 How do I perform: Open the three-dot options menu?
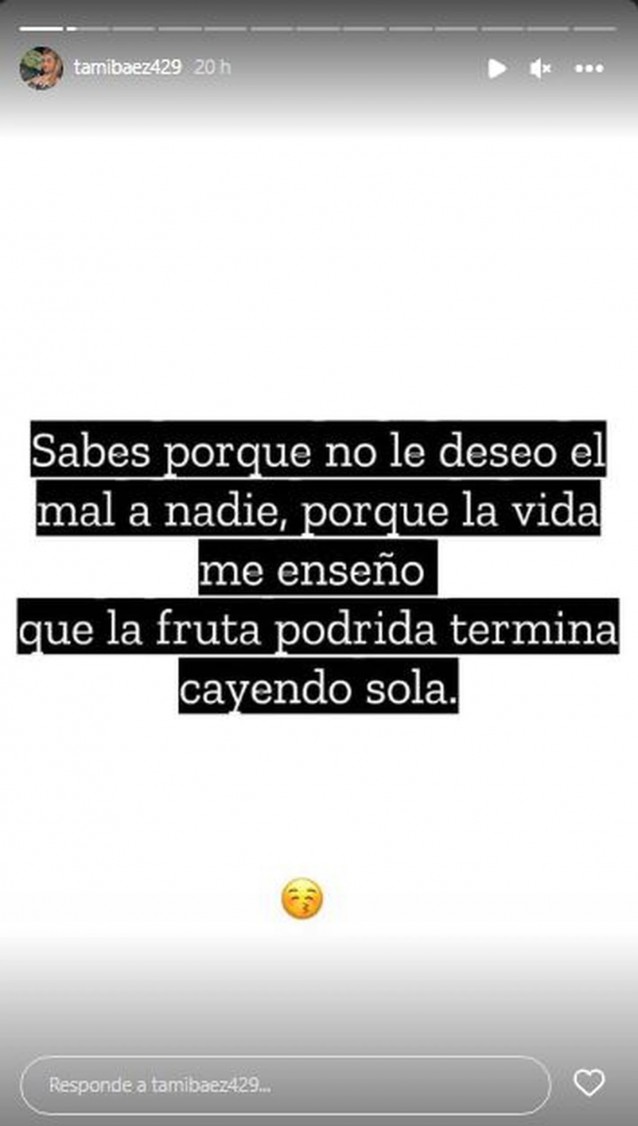(590, 69)
